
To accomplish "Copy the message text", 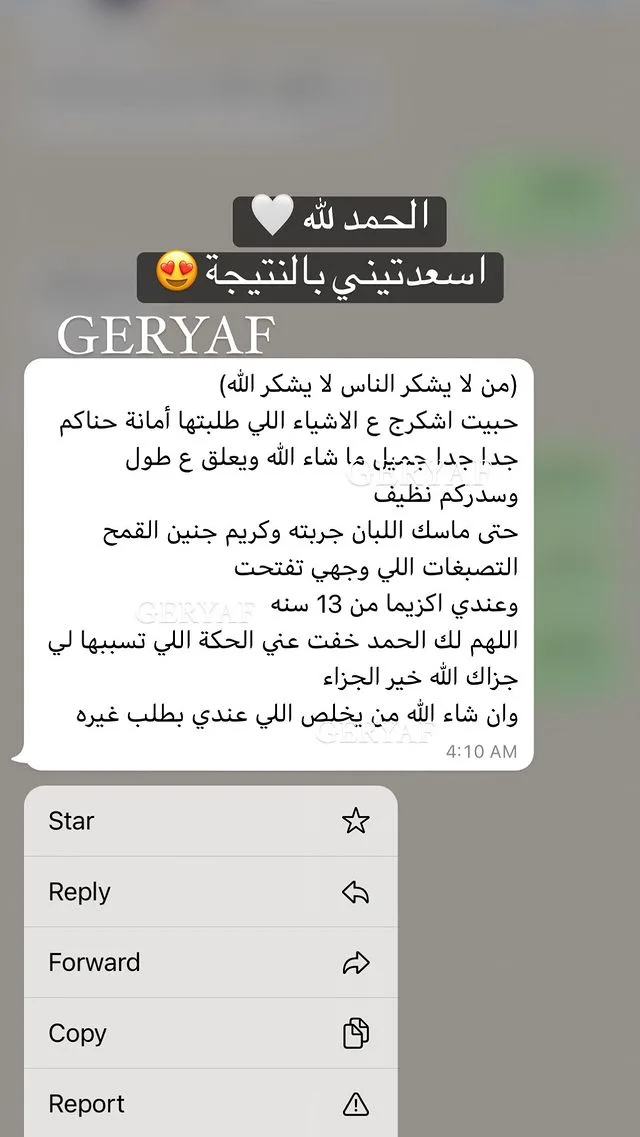I will pyautogui.click(x=210, y=1034).
